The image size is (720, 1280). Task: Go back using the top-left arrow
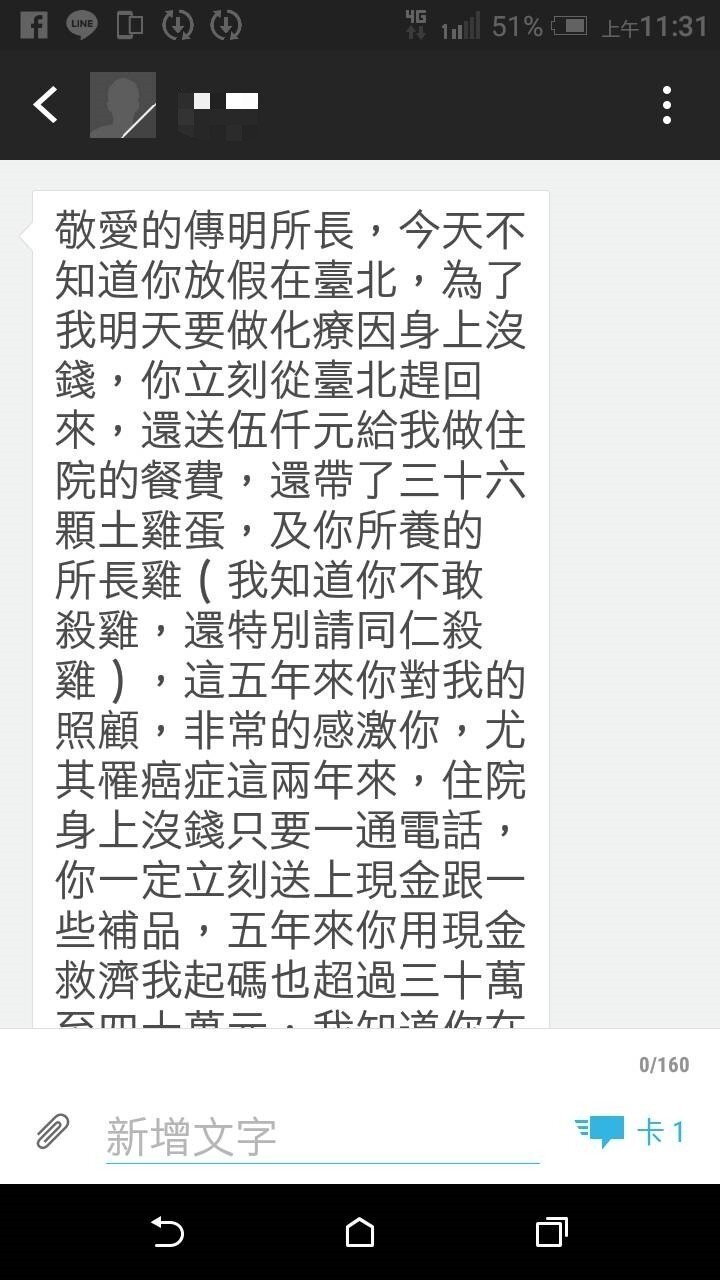click(x=45, y=105)
